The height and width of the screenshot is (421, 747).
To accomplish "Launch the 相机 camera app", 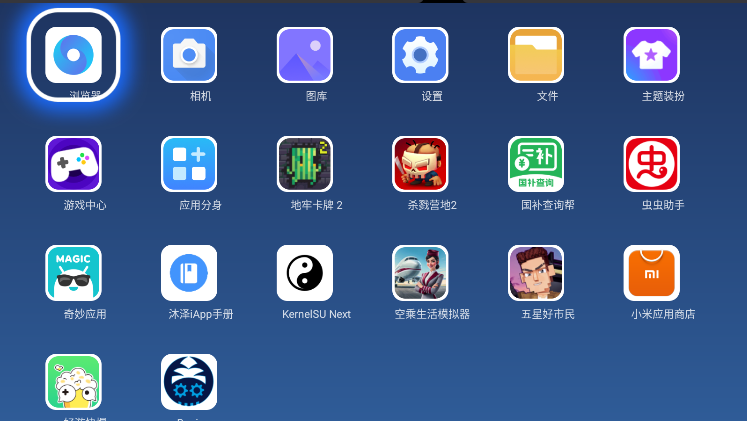I will [189, 55].
